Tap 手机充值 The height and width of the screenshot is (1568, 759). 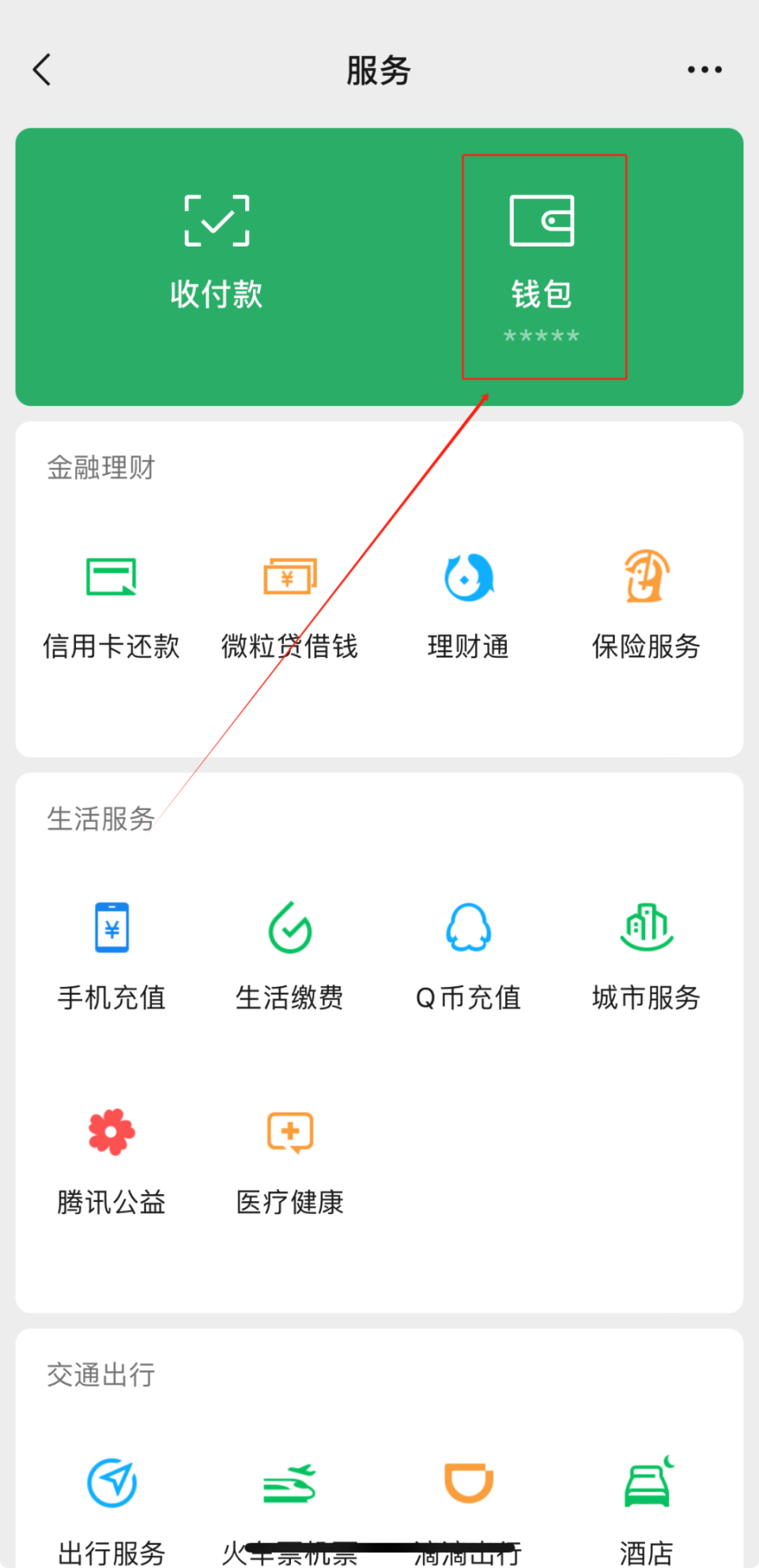111,958
